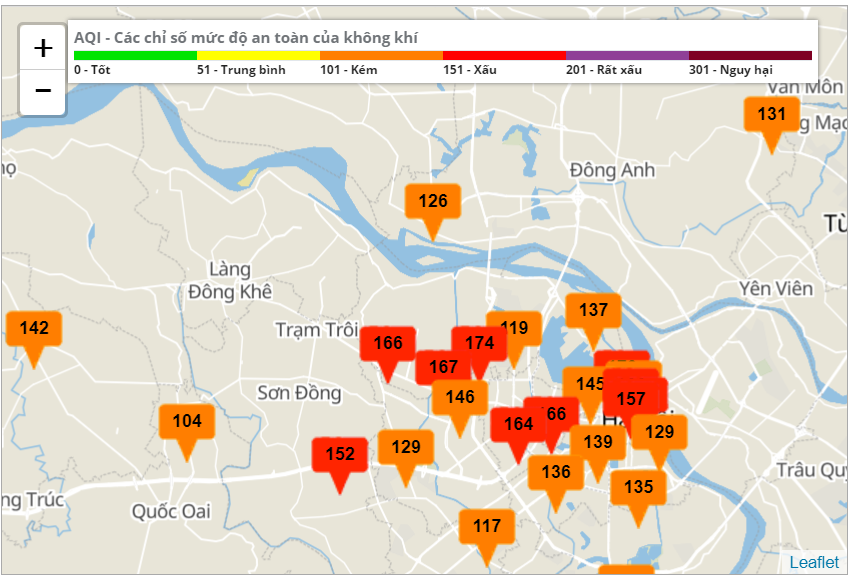The image size is (849, 575).
Task: Open the Leaflet attribution link
Action: click(x=814, y=562)
